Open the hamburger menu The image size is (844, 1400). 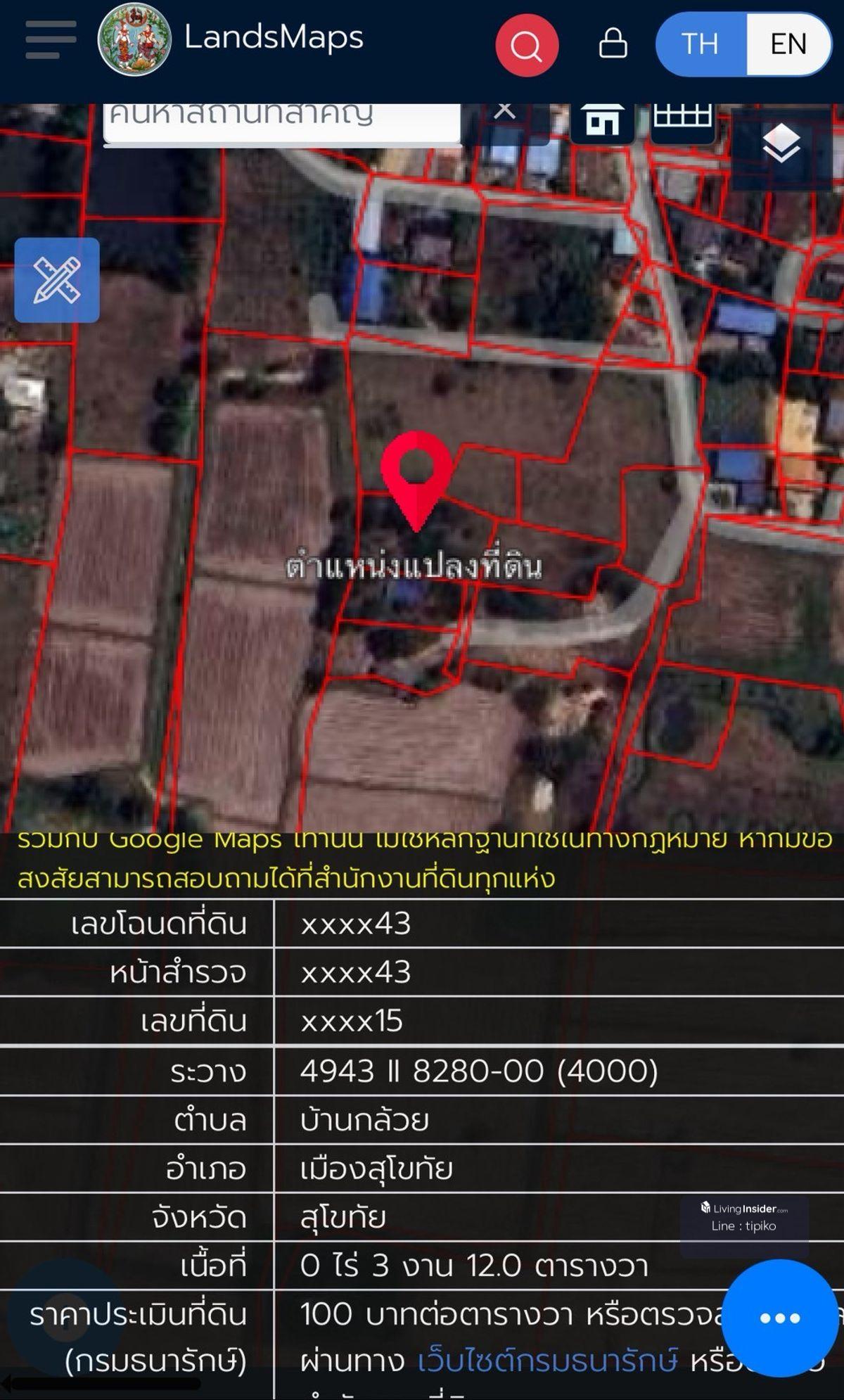click(51, 39)
